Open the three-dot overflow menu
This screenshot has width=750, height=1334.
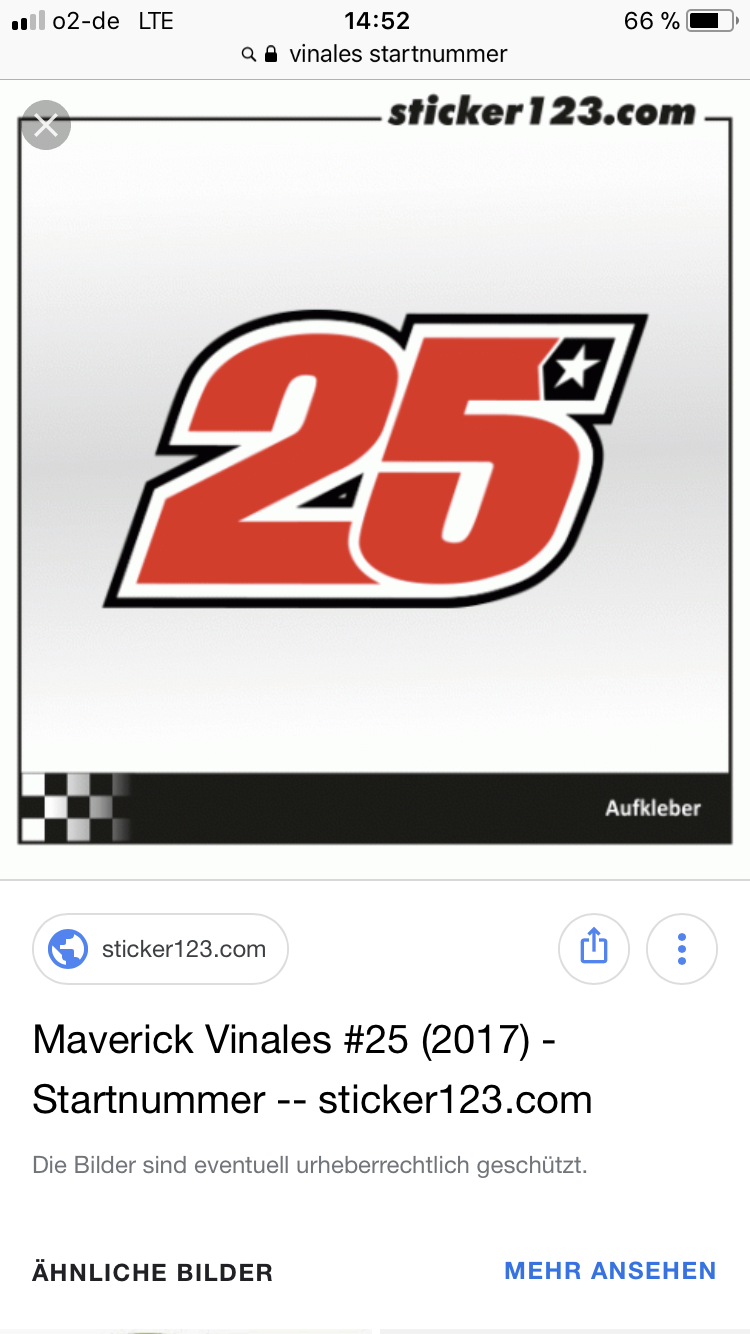pyautogui.click(x=682, y=948)
